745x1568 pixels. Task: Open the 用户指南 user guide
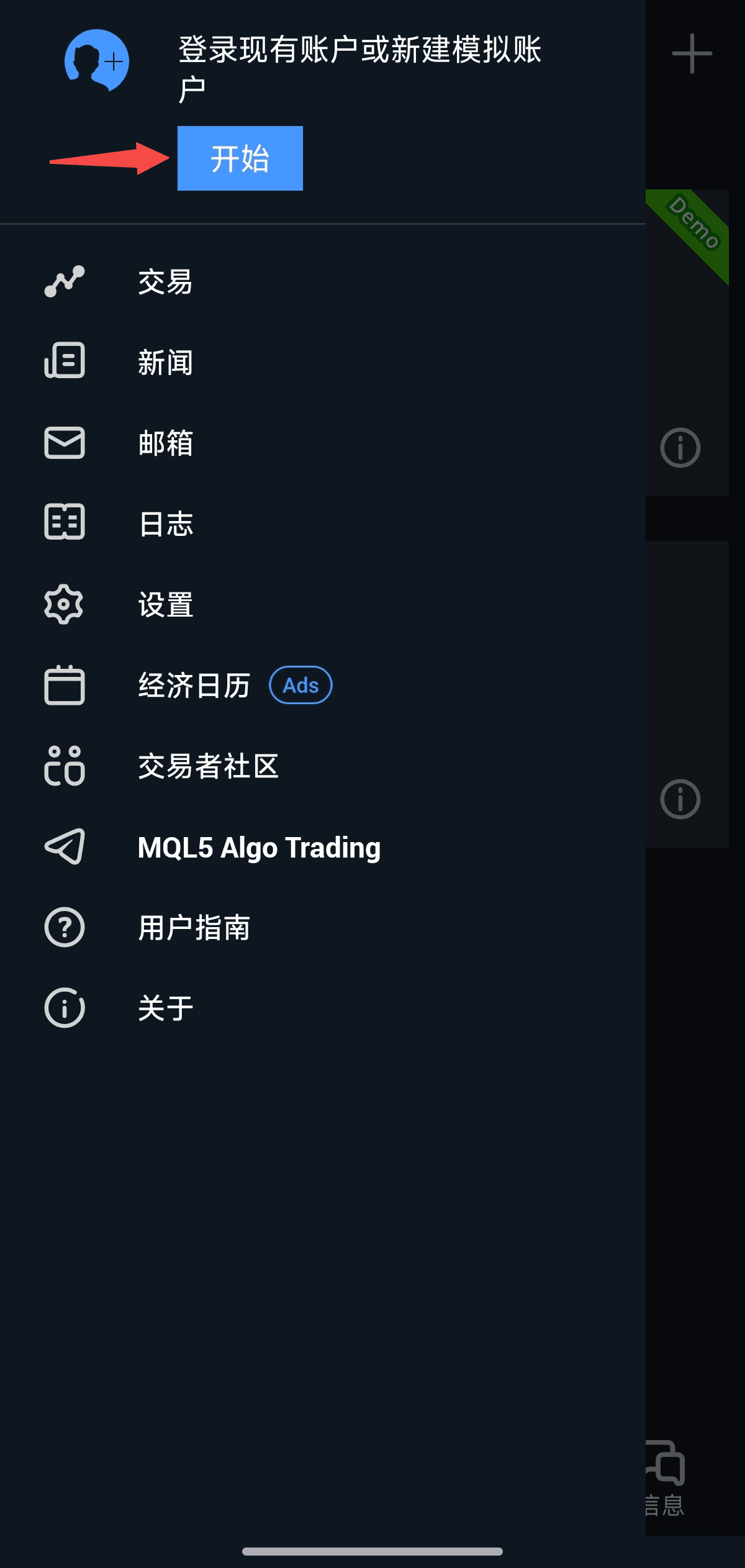194,928
